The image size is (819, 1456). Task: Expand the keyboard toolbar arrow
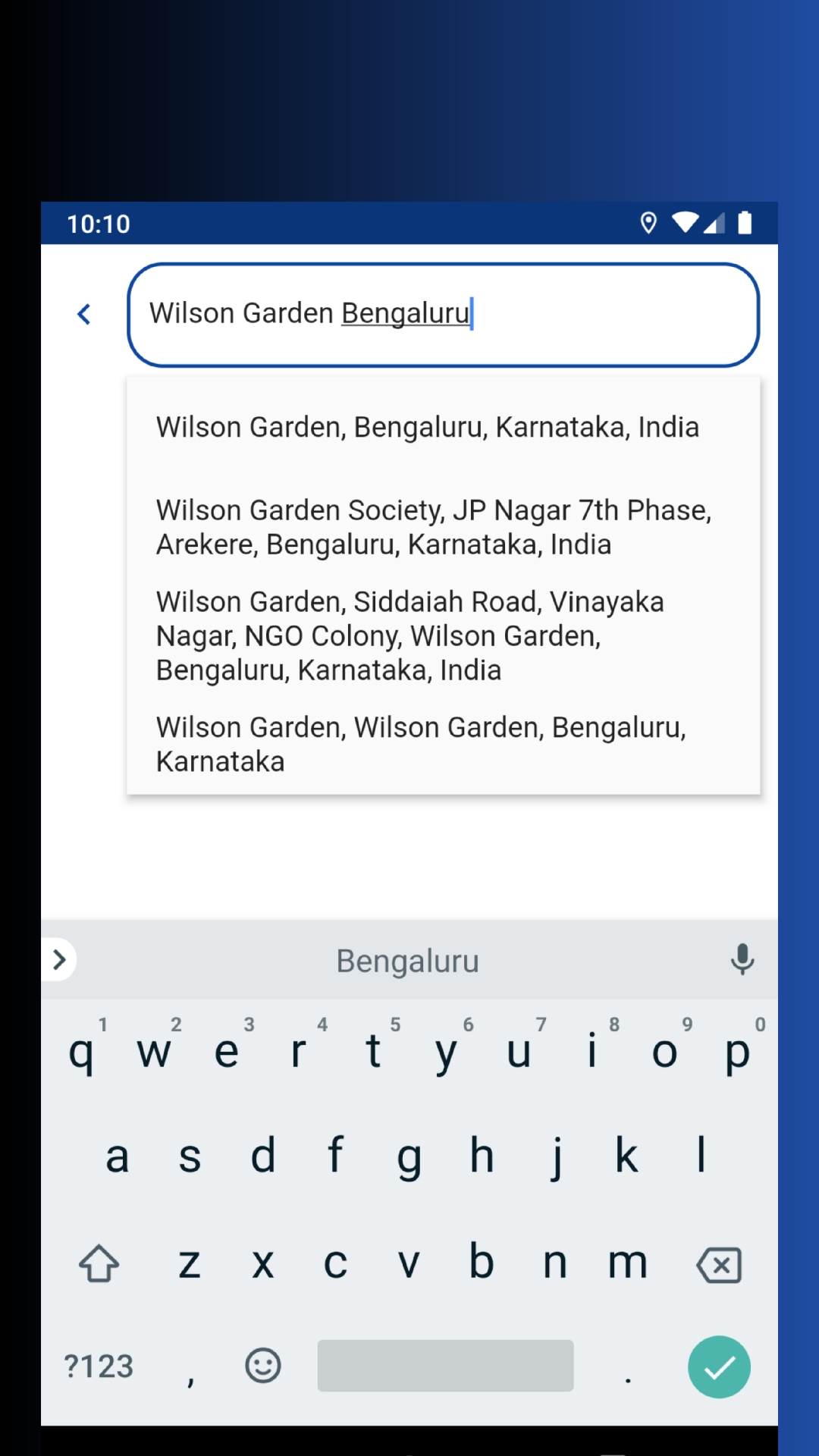point(59,960)
